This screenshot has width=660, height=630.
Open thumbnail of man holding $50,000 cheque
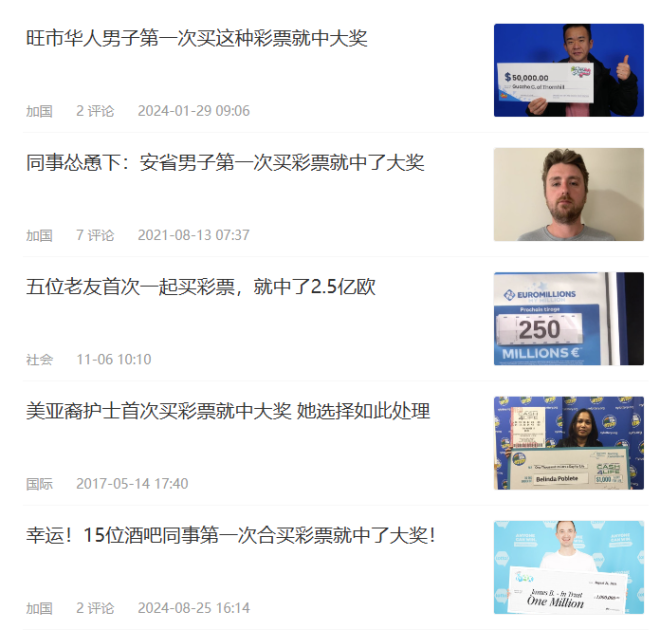tap(568, 70)
